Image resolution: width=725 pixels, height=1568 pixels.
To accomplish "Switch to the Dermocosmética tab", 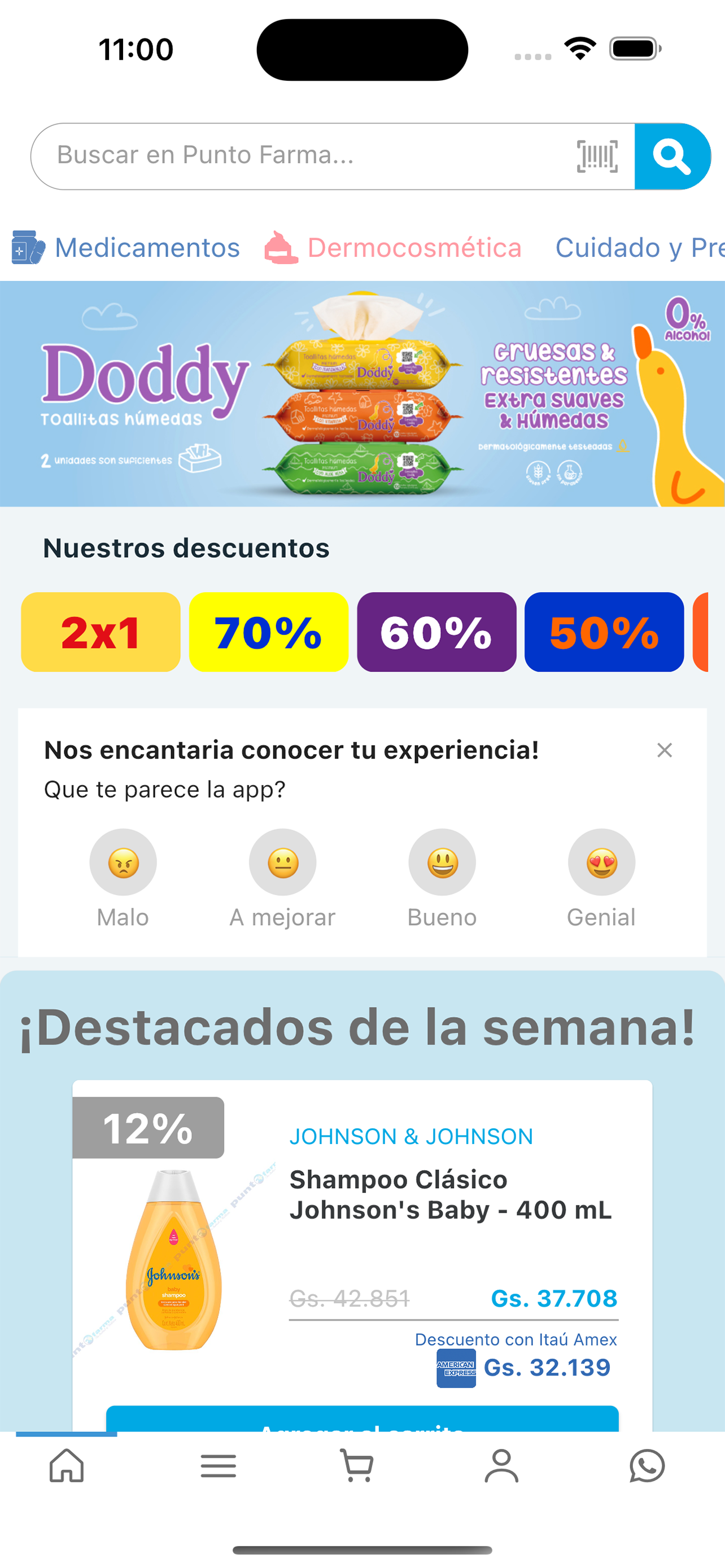I will click(413, 247).
